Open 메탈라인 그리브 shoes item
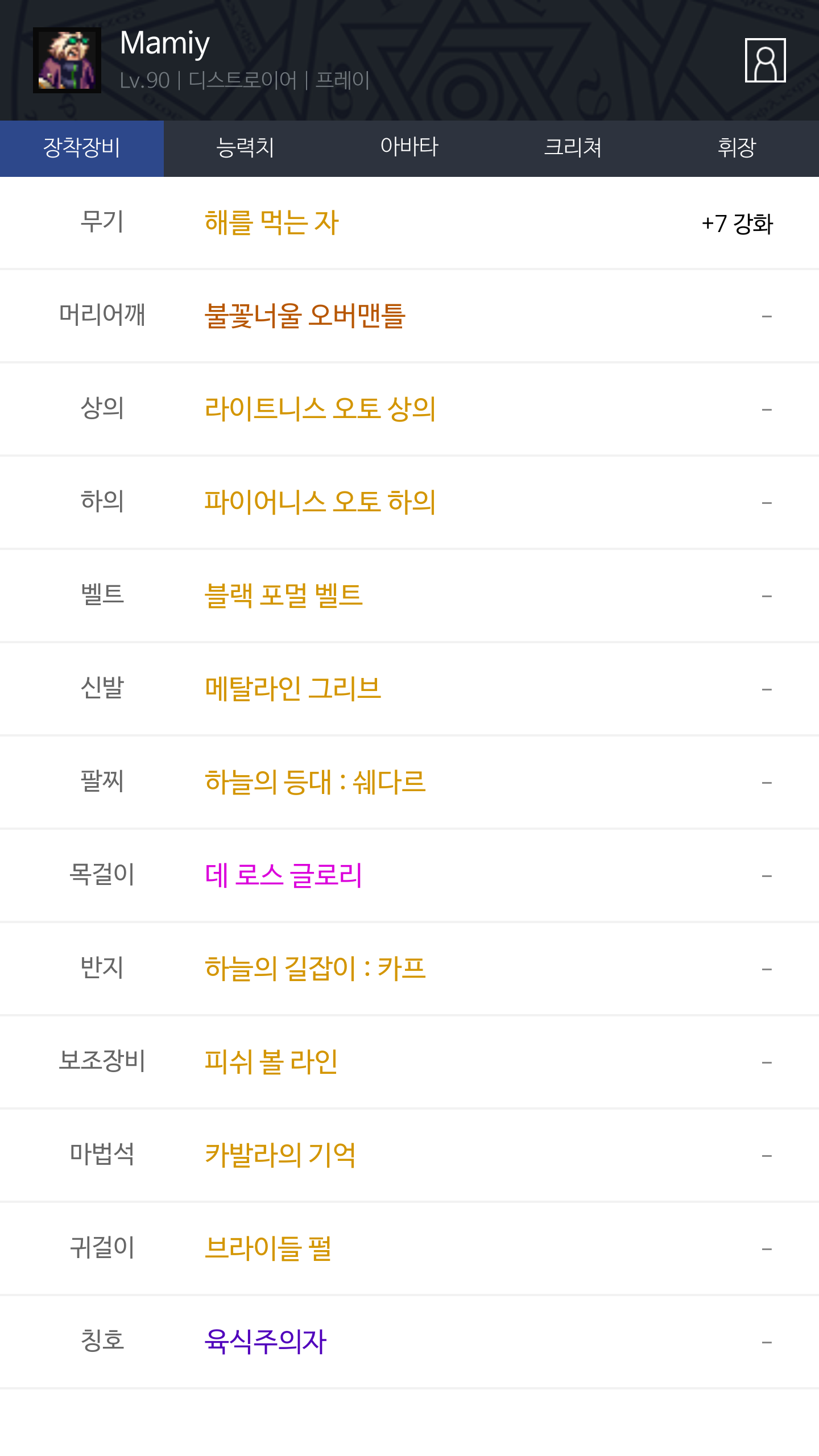The height and width of the screenshot is (1456, 819). point(293,689)
